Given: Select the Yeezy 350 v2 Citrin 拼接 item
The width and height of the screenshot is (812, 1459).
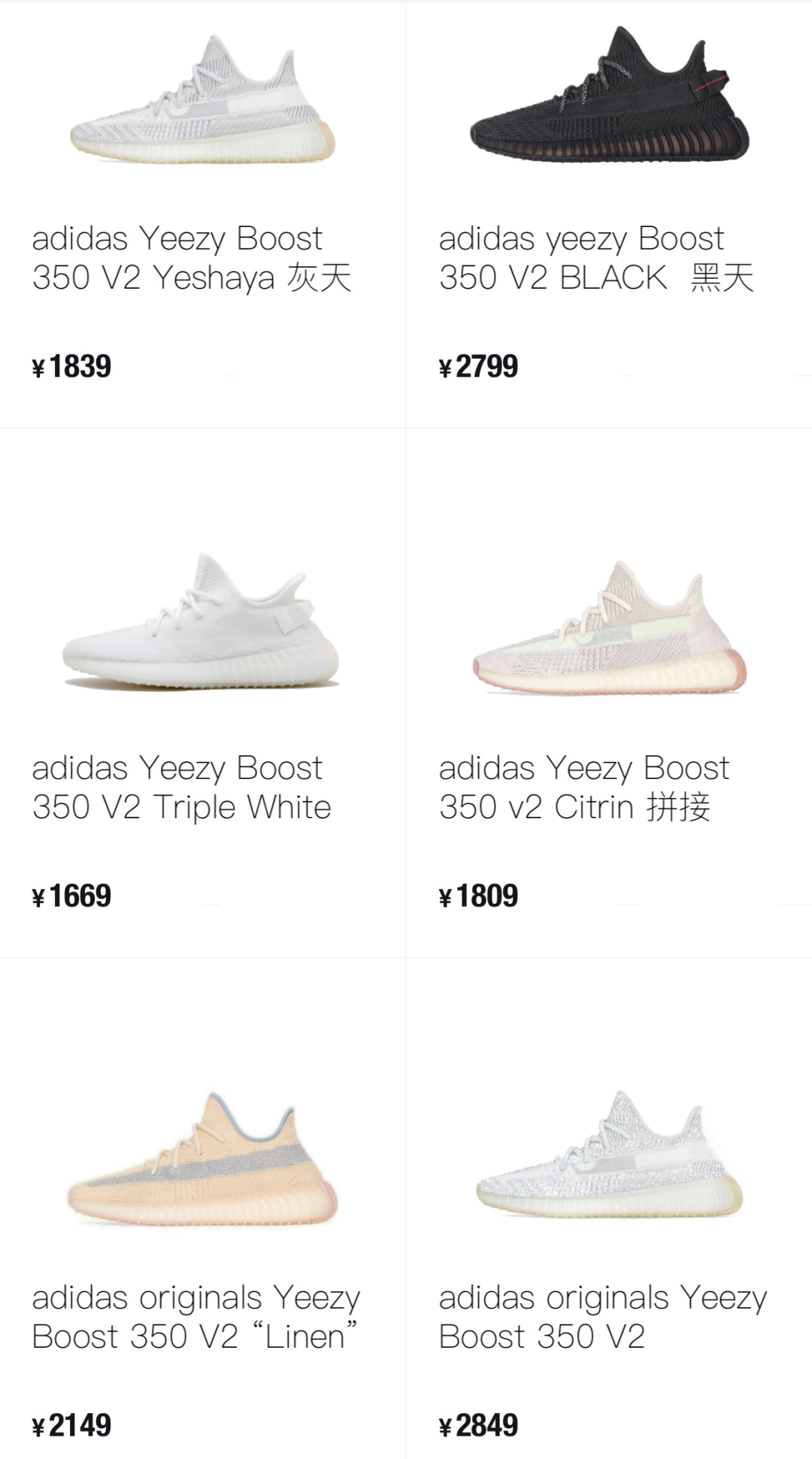Looking at the screenshot, I should [x=609, y=693].
